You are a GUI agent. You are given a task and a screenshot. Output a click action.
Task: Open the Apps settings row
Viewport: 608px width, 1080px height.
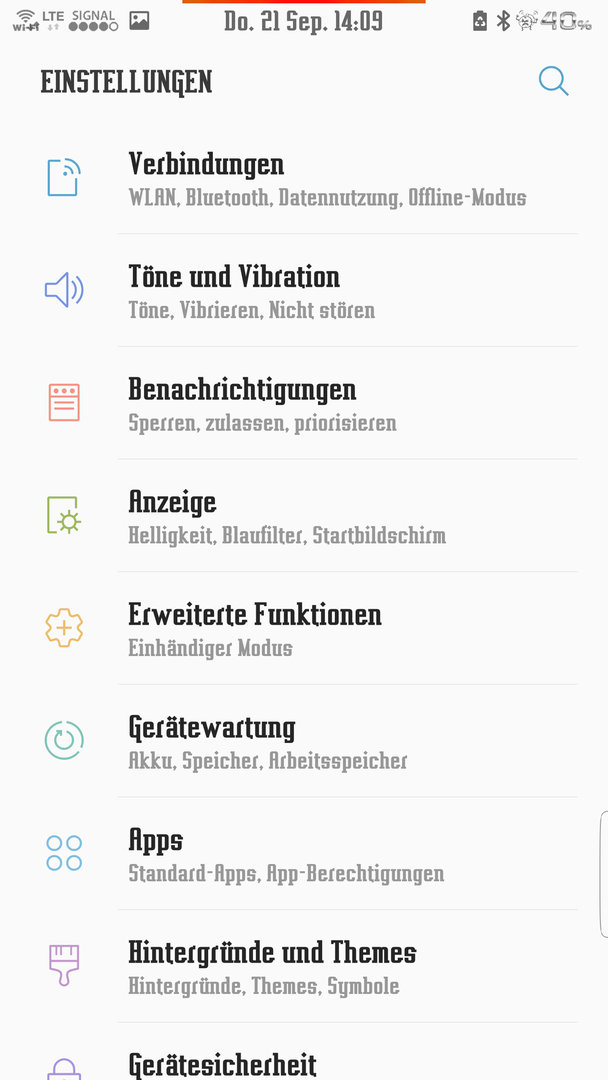[x=304, y=853]
